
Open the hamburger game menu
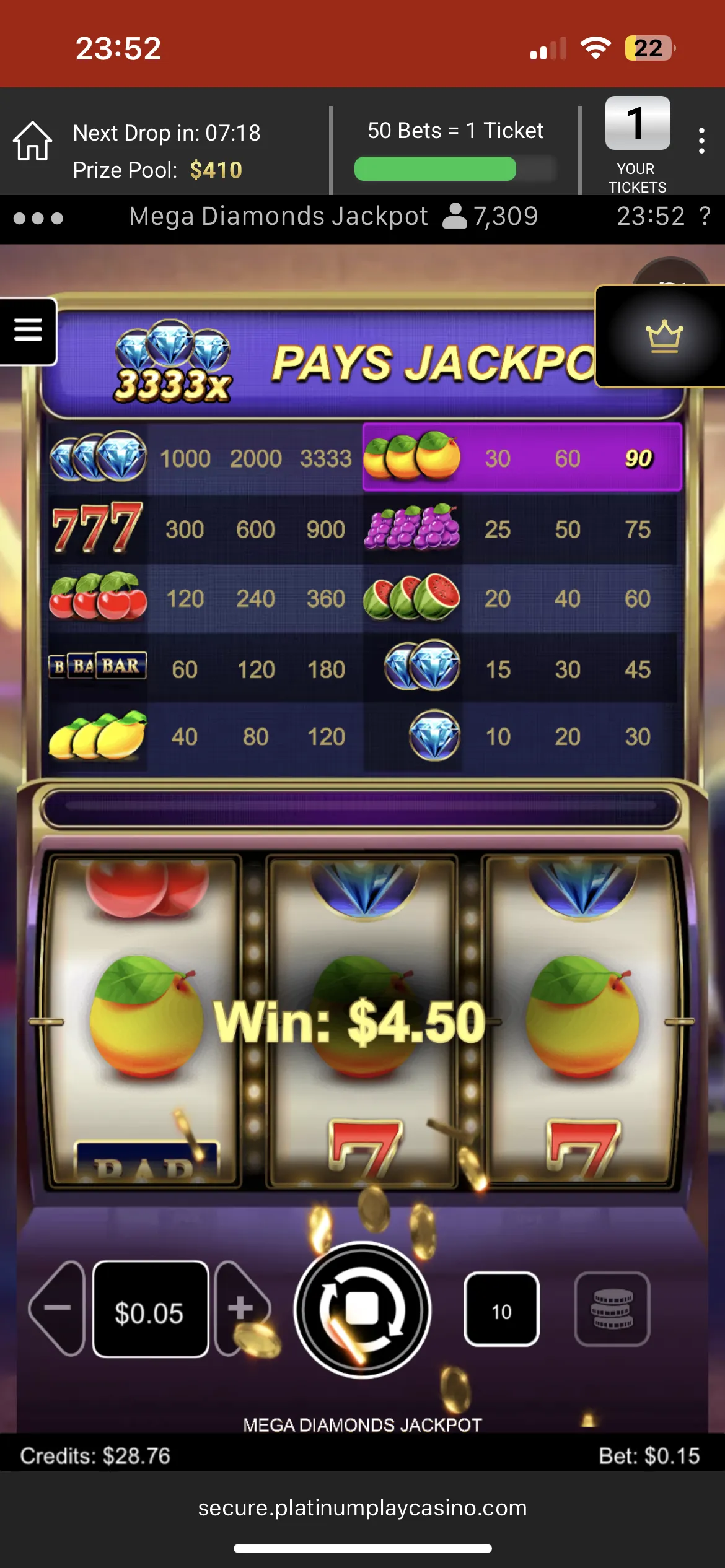28,331
